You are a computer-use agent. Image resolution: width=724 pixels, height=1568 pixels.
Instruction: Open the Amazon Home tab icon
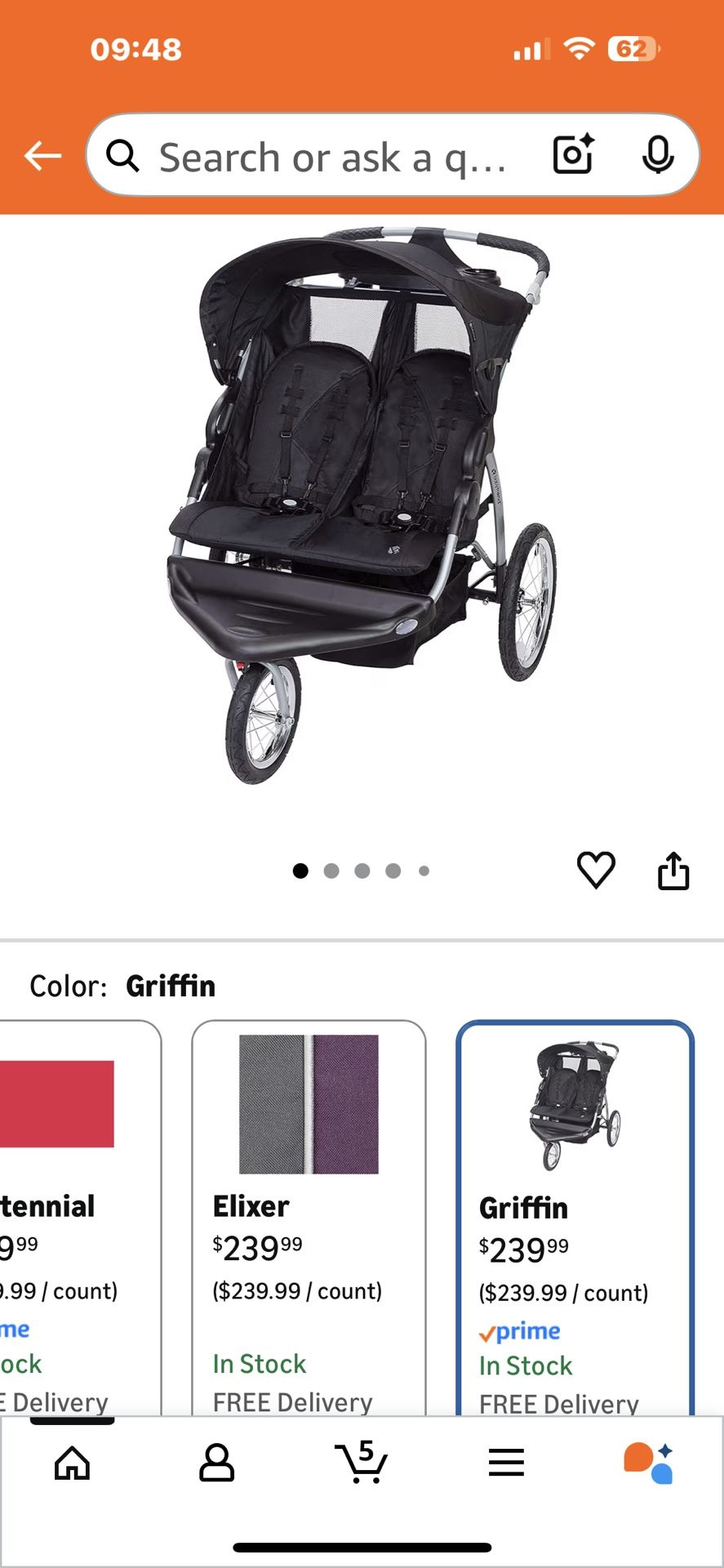[x=72, y=1463]
